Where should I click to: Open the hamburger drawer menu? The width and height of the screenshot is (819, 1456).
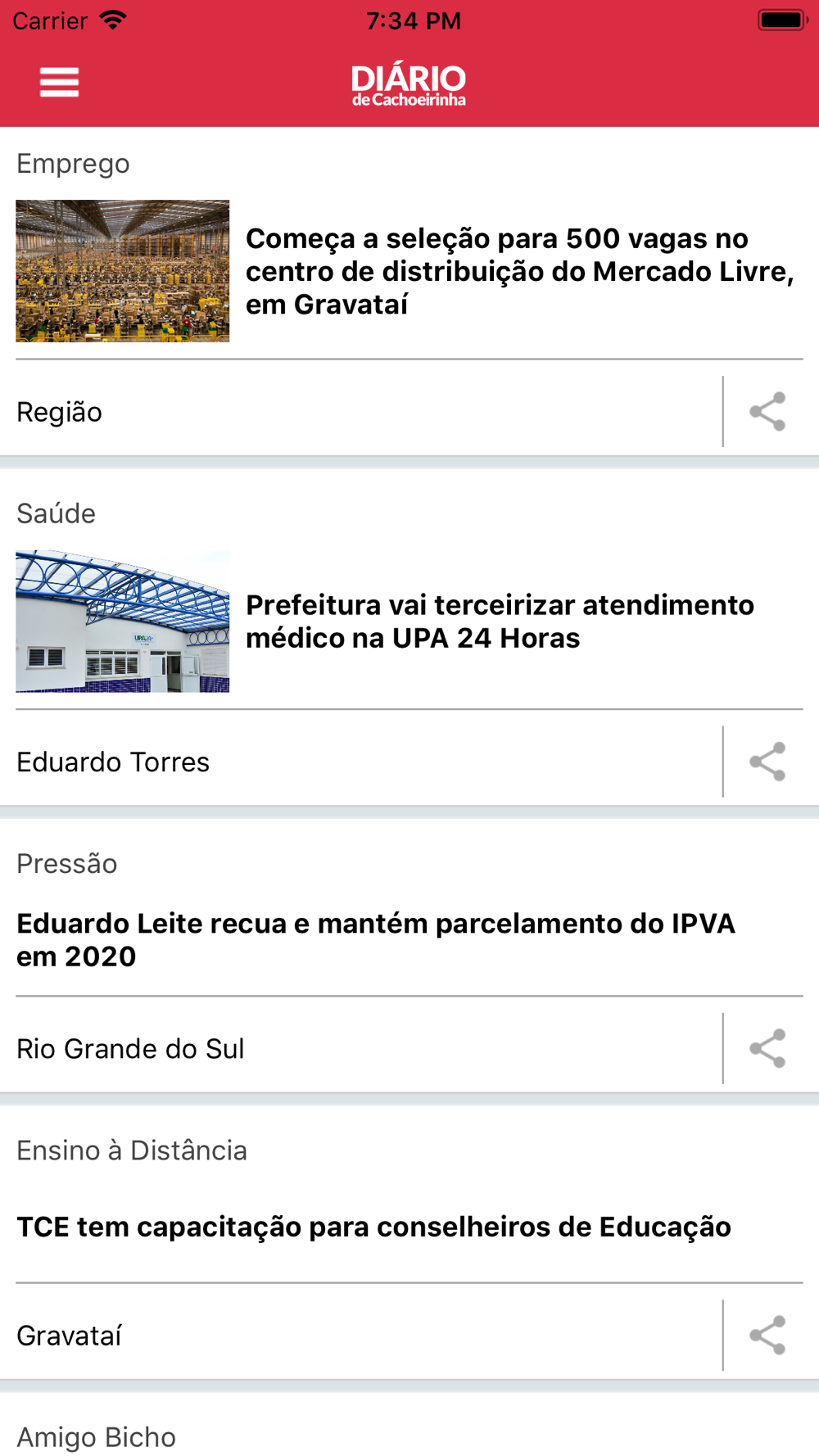[x=59, y=83]
